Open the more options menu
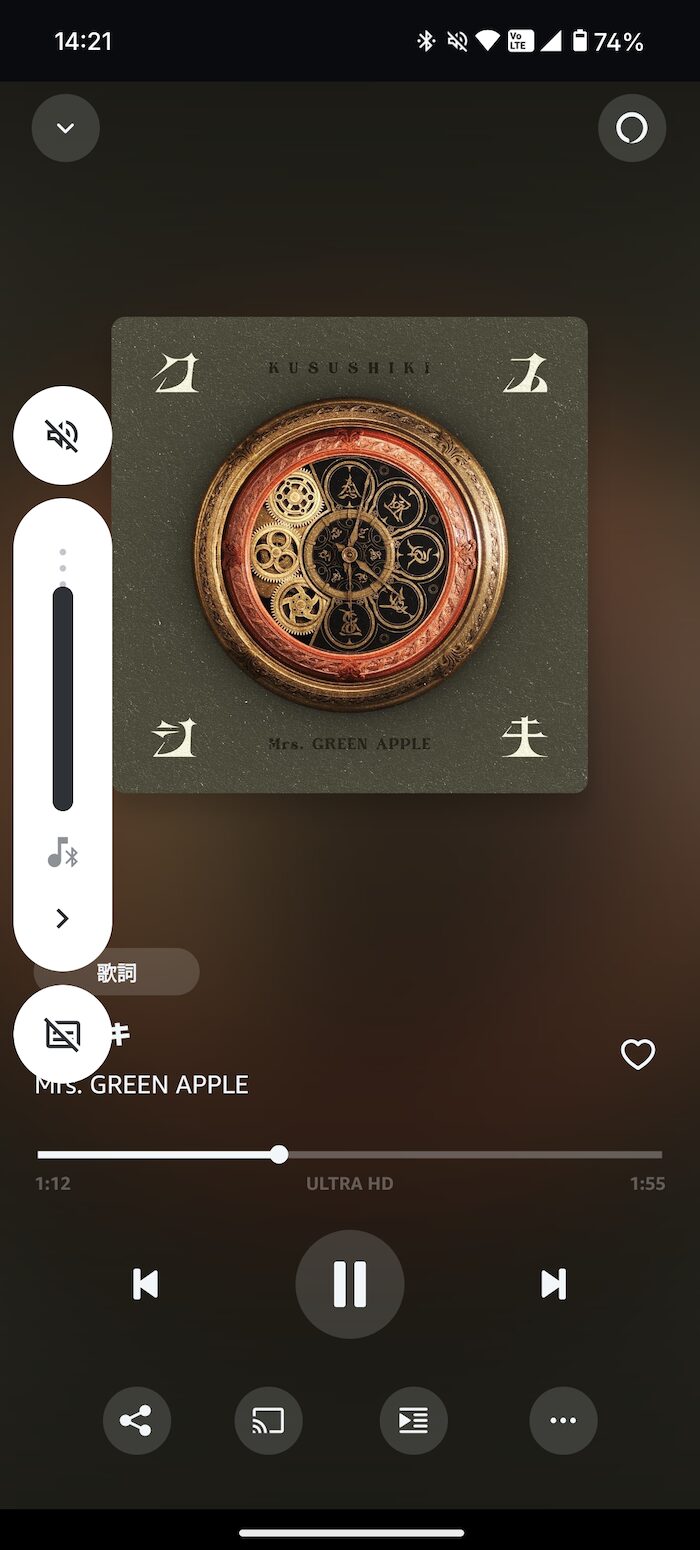 563,1420
